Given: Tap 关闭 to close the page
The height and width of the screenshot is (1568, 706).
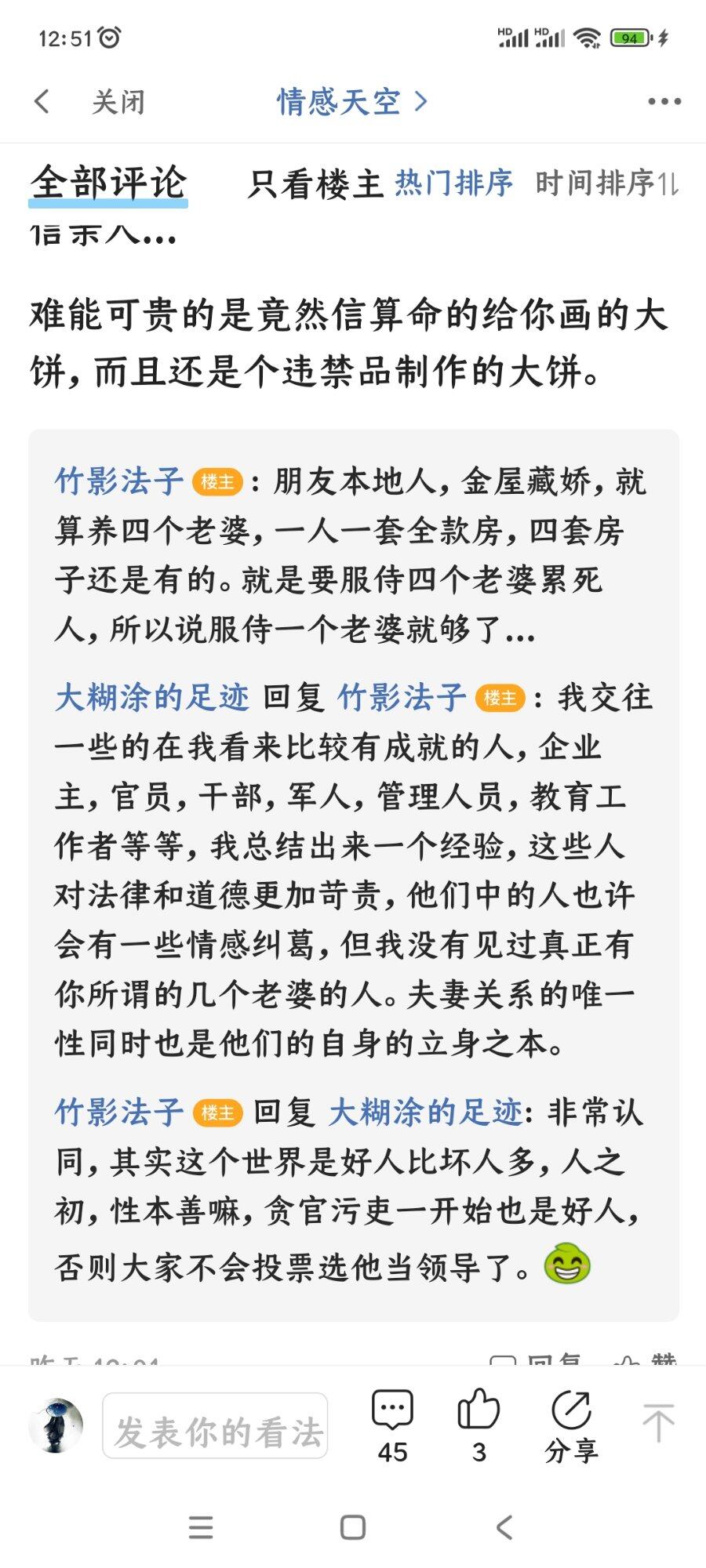Looking at the screenshot, I should tap(118, 102).
